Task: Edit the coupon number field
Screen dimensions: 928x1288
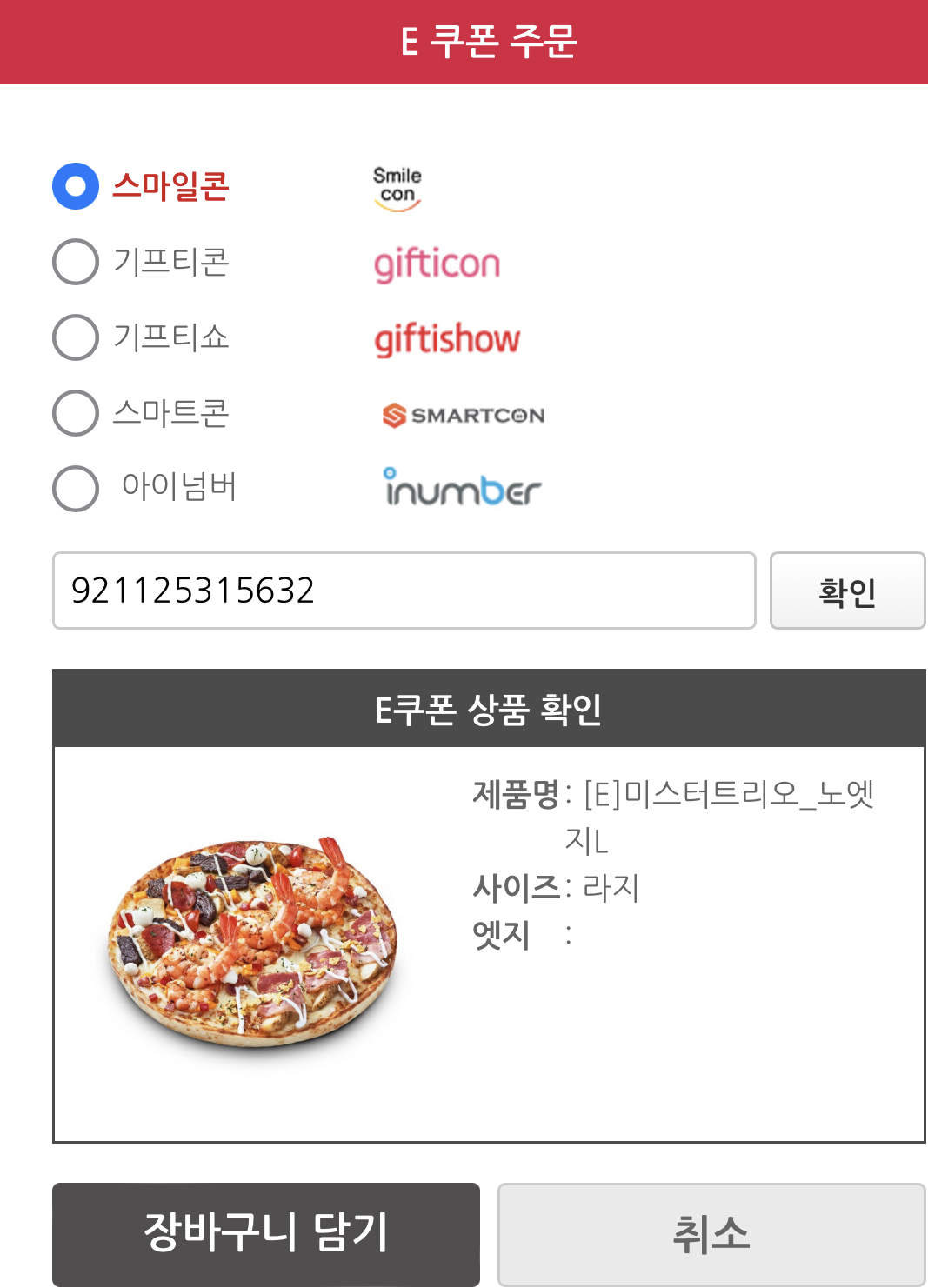Action: point(404,591)
